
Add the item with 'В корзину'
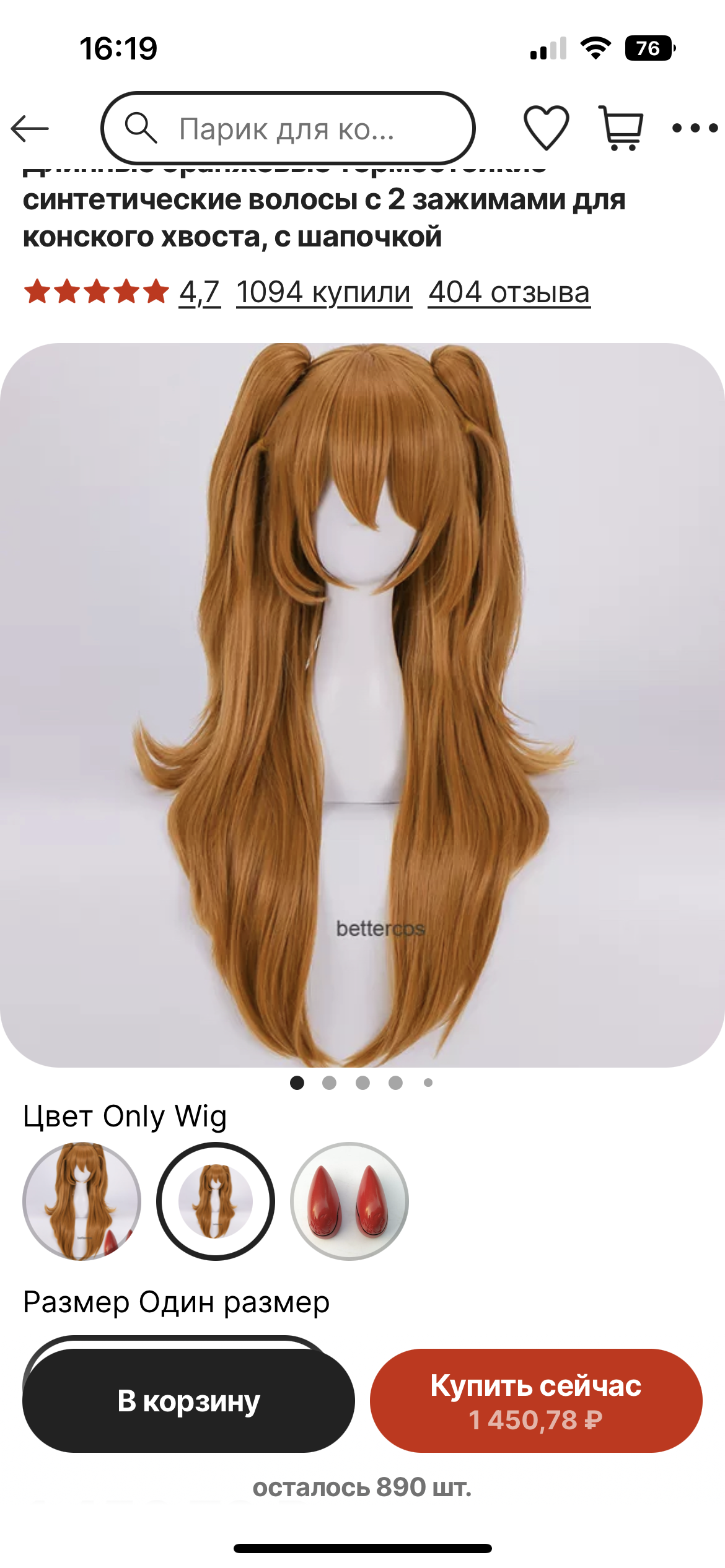(x=188, y=1401)
